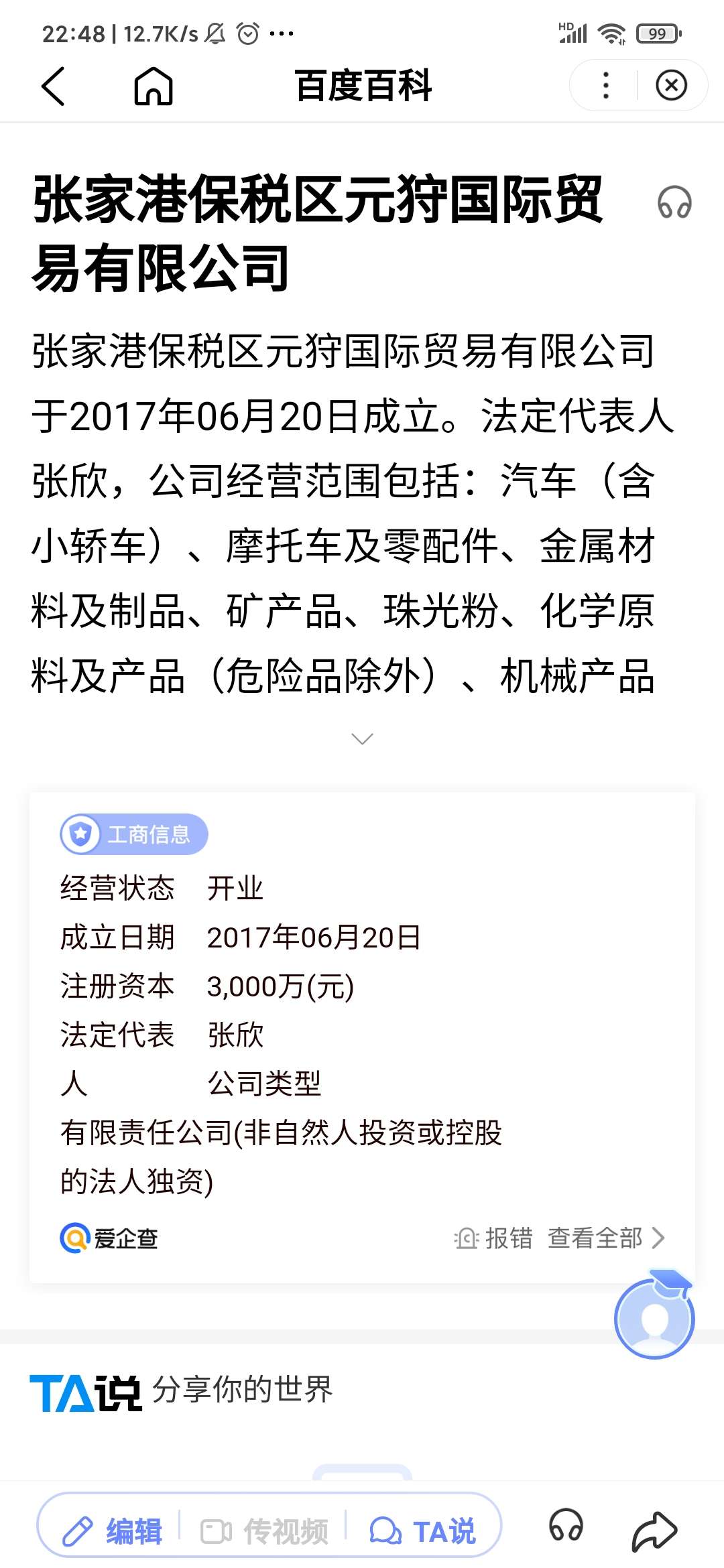Tap the home icon in top bar

[156, 86]
